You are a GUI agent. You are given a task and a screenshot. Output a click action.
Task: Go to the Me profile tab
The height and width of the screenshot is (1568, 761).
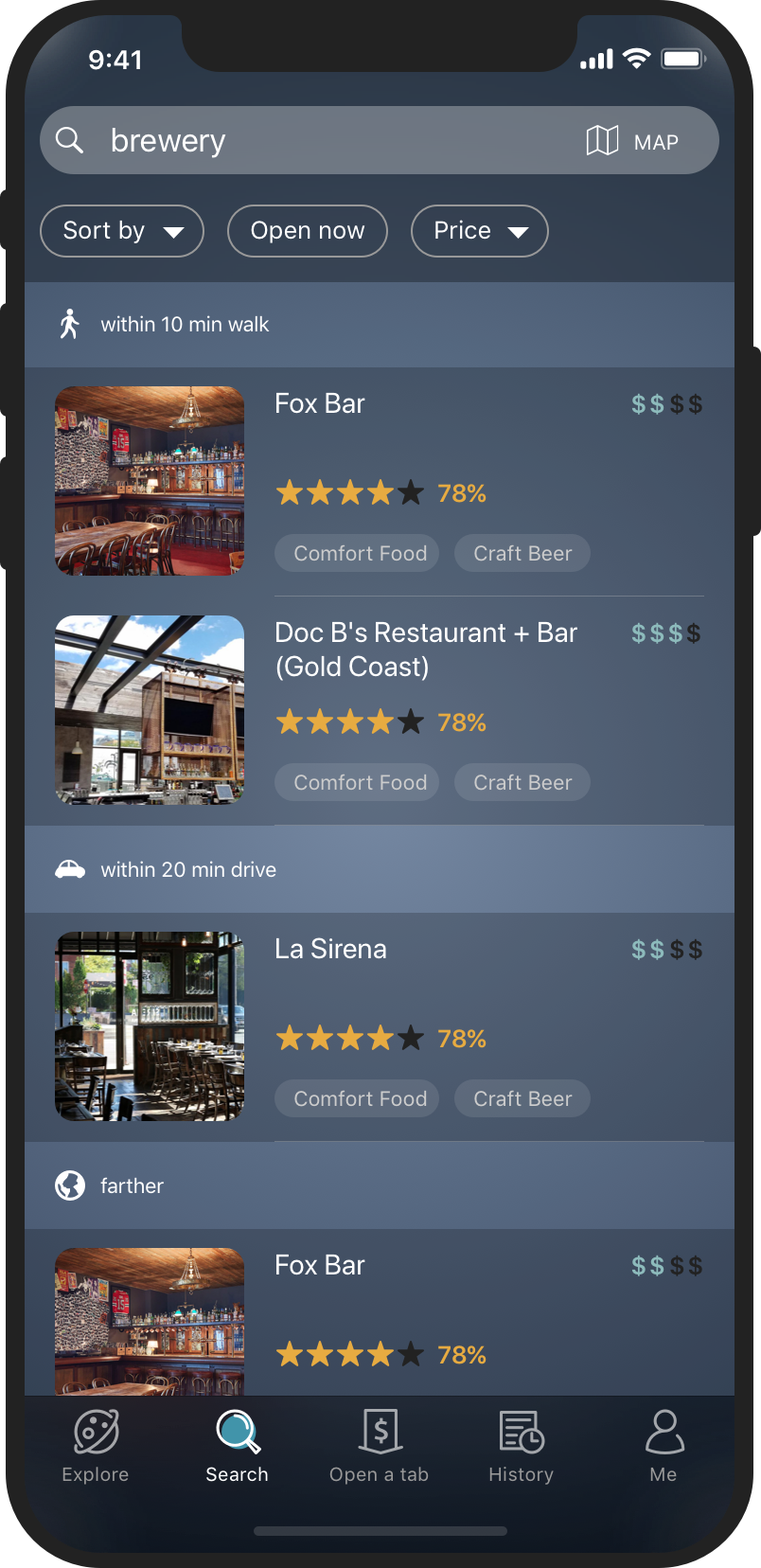coord(664,1446)
